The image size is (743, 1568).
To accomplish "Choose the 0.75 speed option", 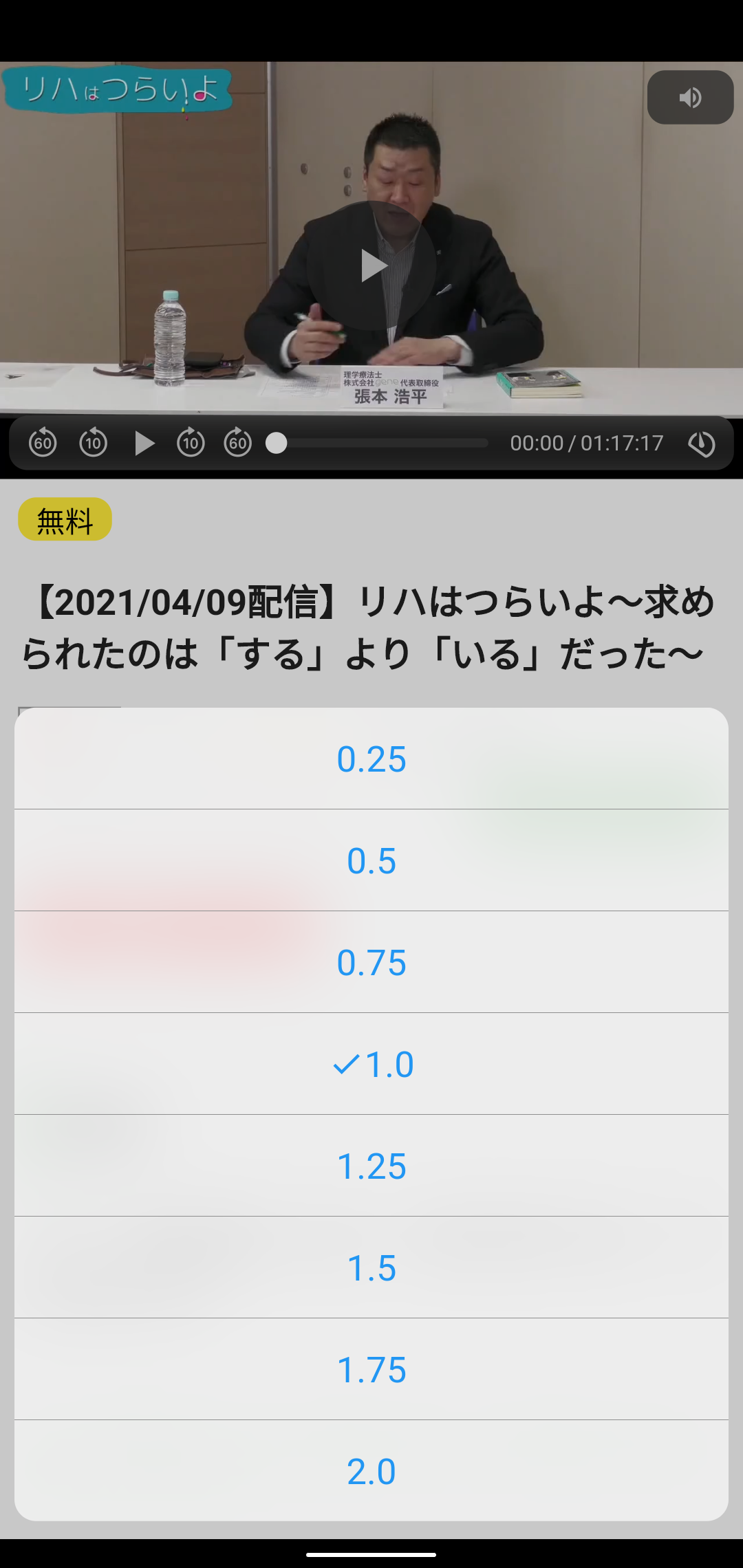I will [371, 962].
